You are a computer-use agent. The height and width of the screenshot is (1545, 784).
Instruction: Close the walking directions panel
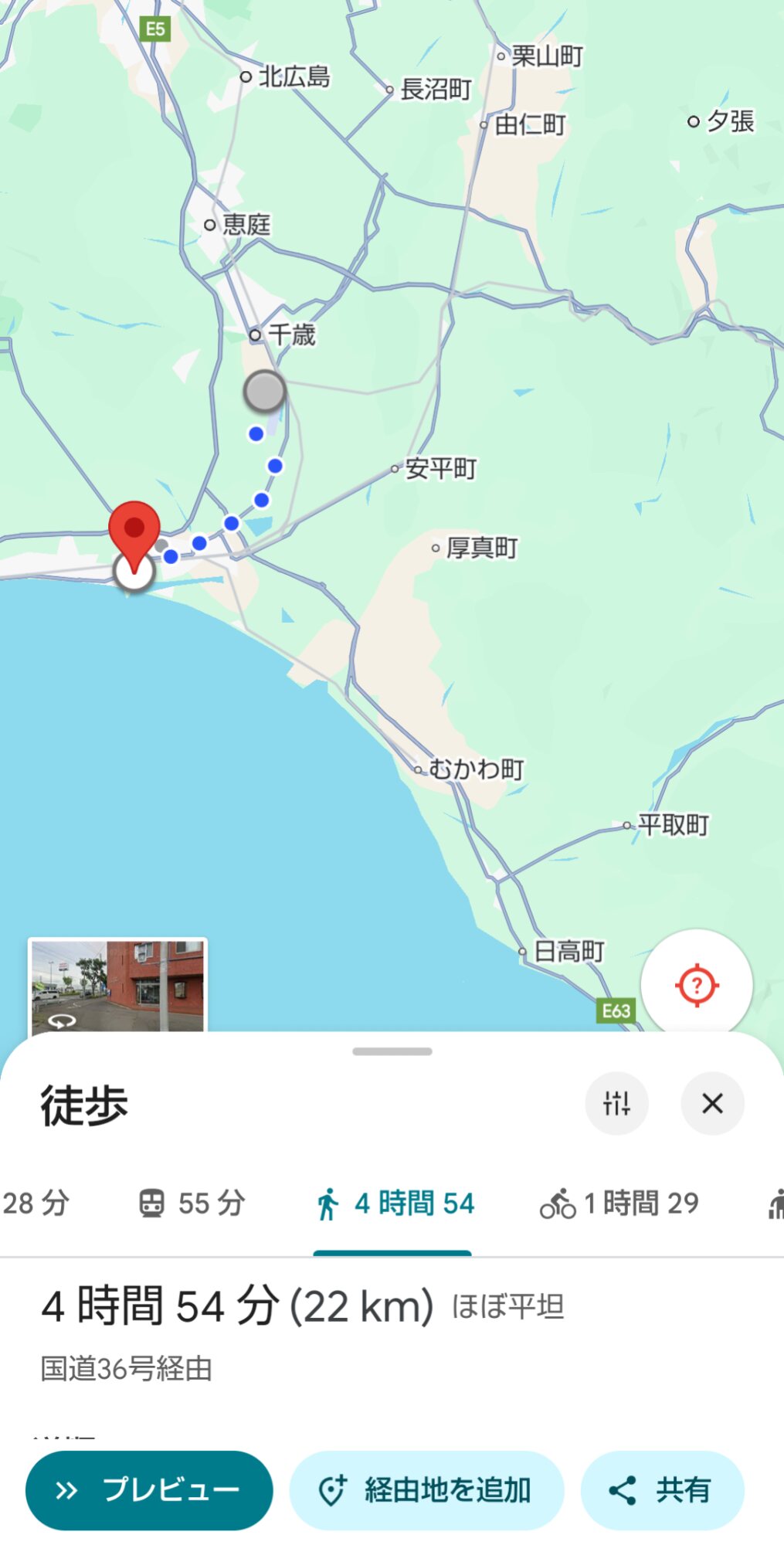[712, 1103]
